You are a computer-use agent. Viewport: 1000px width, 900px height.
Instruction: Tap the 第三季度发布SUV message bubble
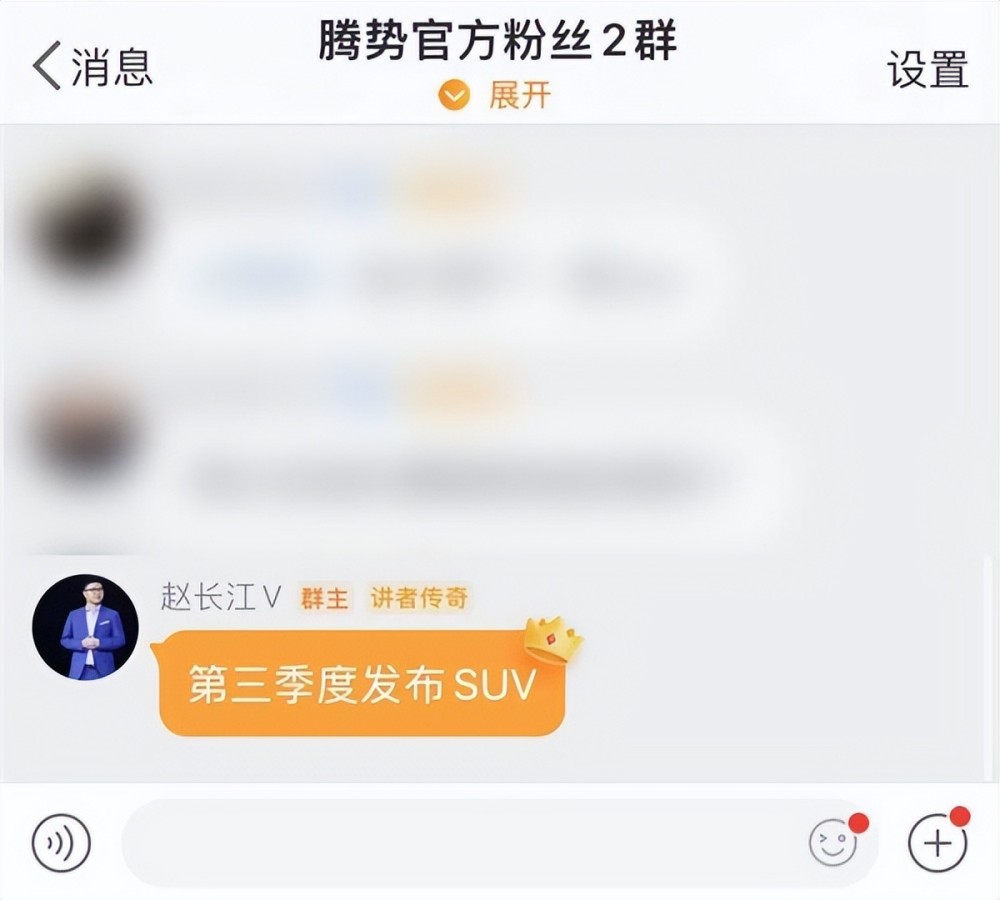[x=362, y=685]
